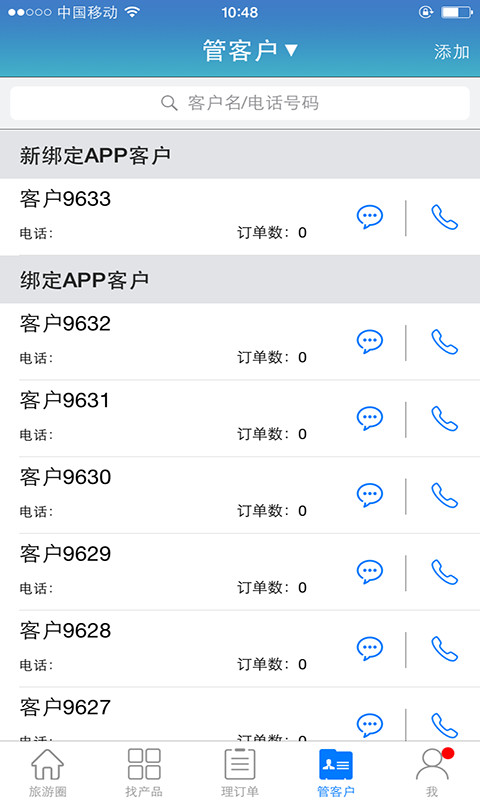
Task: Open 客户9628 customer details
Action: coord(240,648)
